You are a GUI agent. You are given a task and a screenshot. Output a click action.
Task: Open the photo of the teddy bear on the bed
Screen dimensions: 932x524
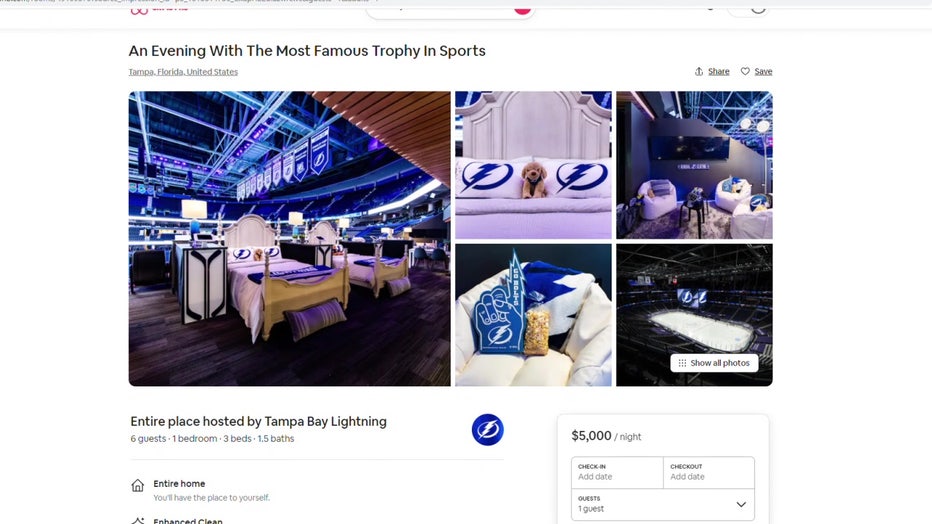(533, 165)
